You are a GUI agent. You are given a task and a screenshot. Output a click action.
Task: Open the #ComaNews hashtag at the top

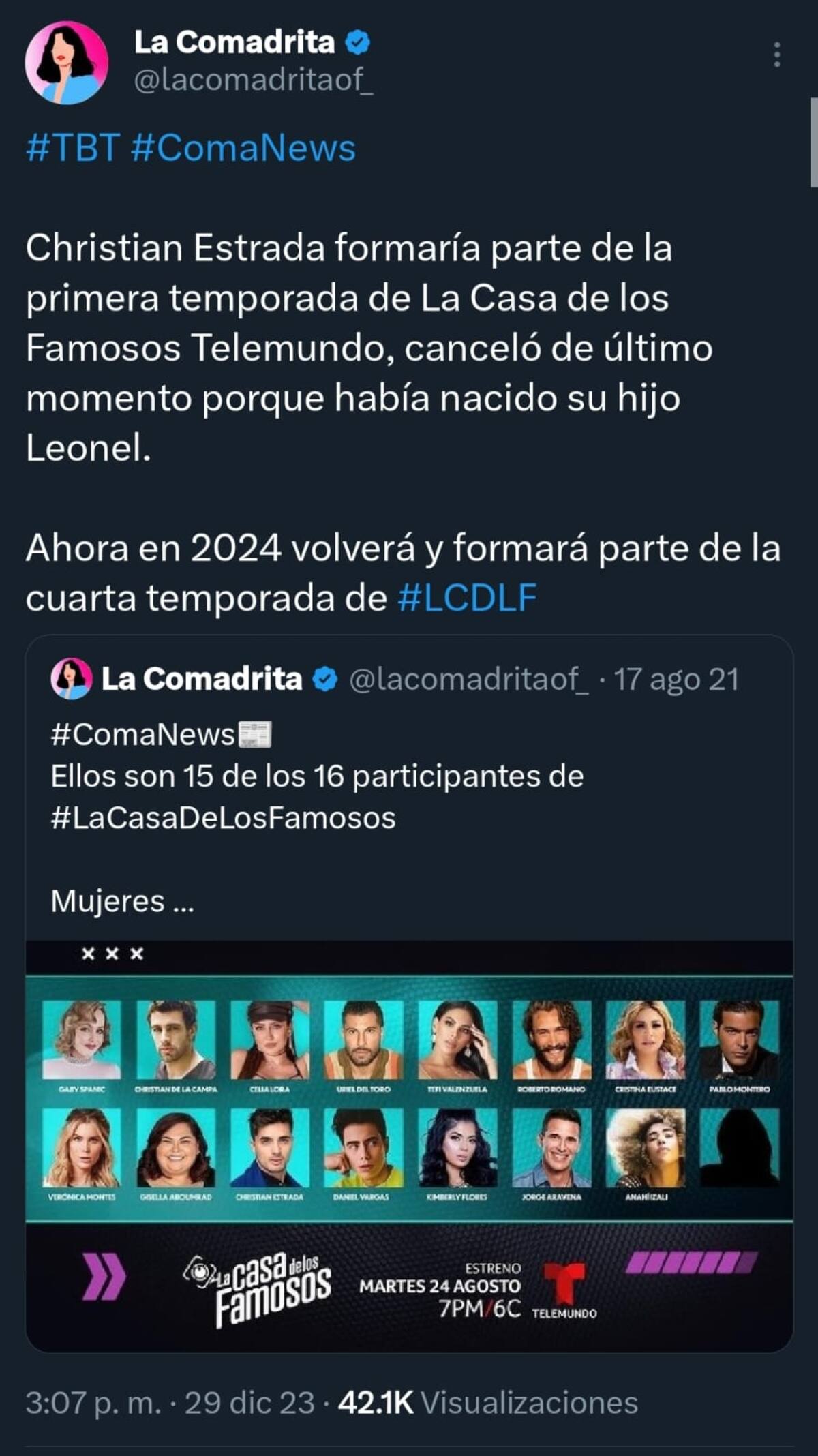click(x=243, y=148)
